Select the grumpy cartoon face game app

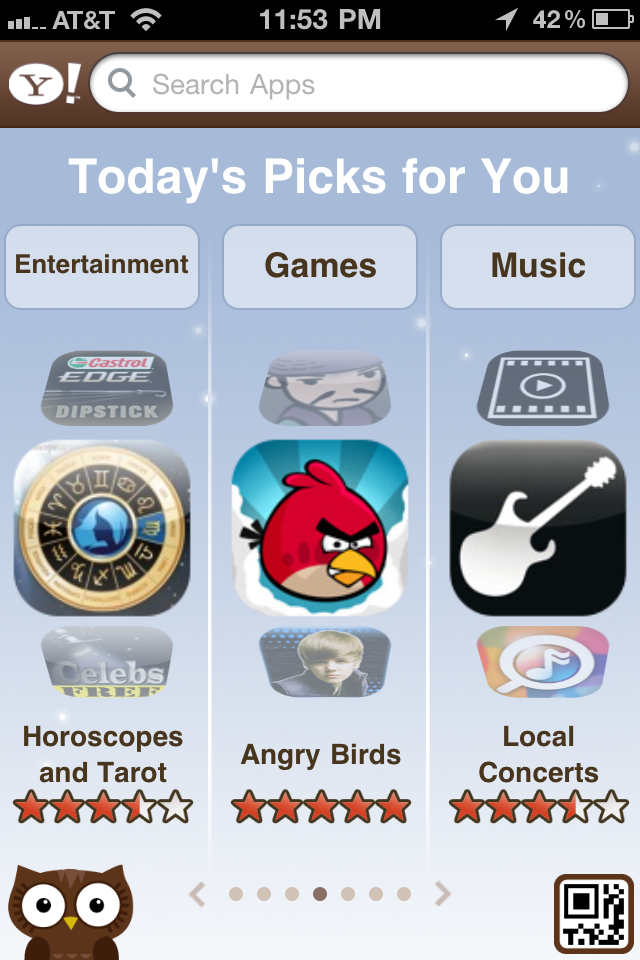click(x=325, y=388)
